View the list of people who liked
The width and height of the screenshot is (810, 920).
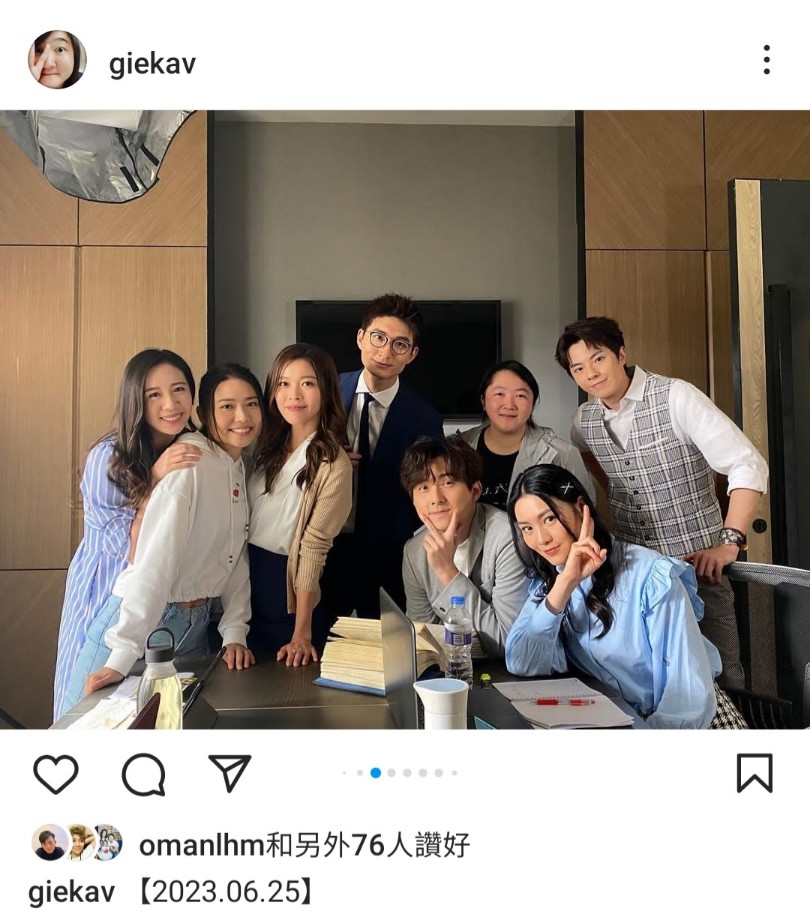(x=304, y=845)
